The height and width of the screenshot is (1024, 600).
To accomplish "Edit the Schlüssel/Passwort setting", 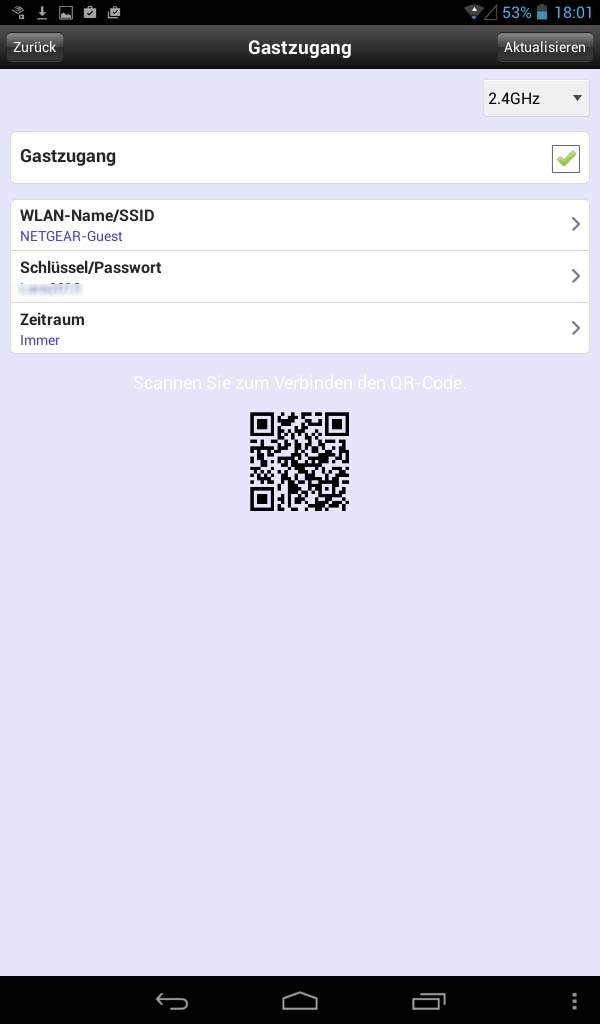I will tap(300, 276).
